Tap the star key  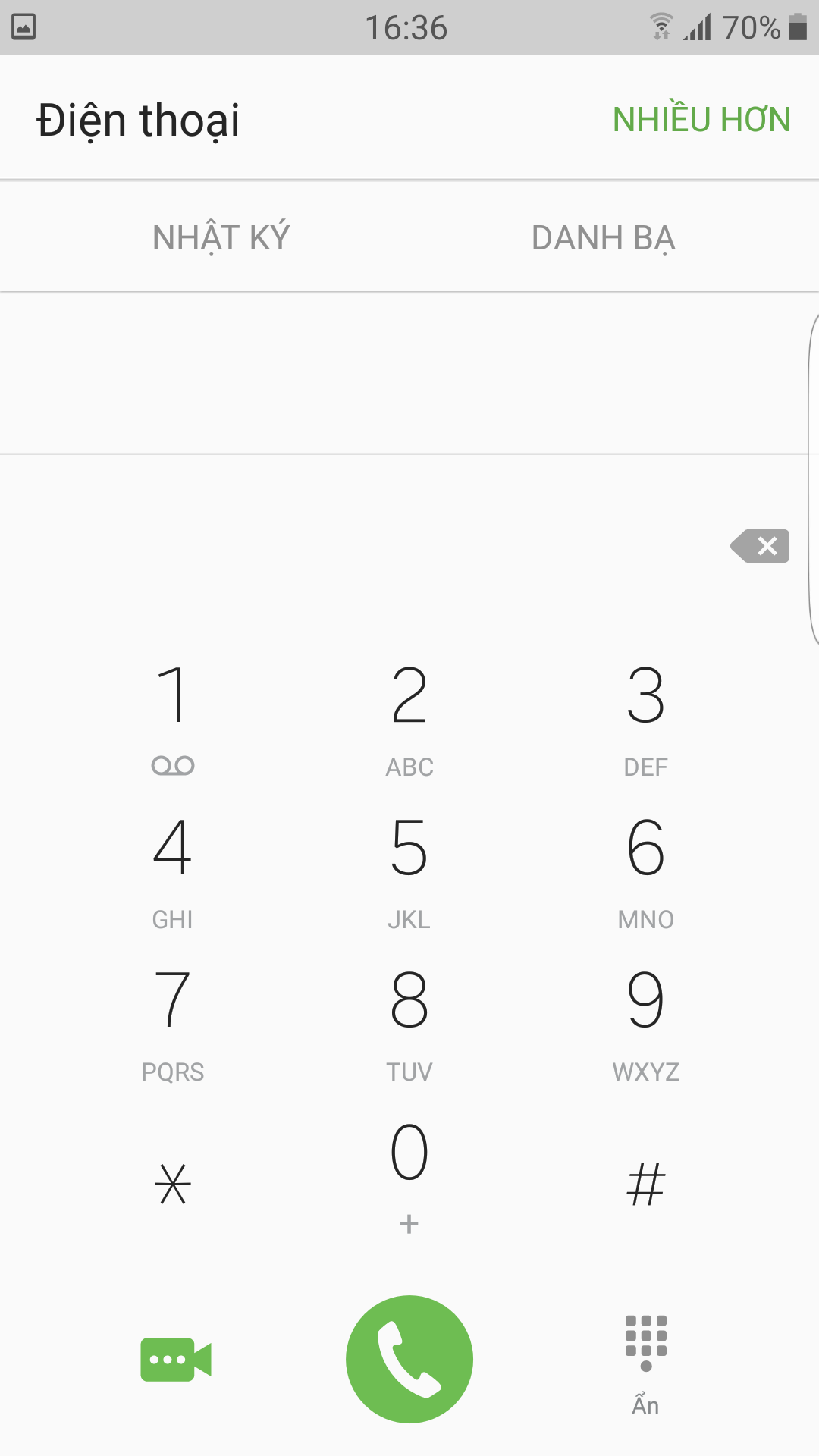[173, 1184]
